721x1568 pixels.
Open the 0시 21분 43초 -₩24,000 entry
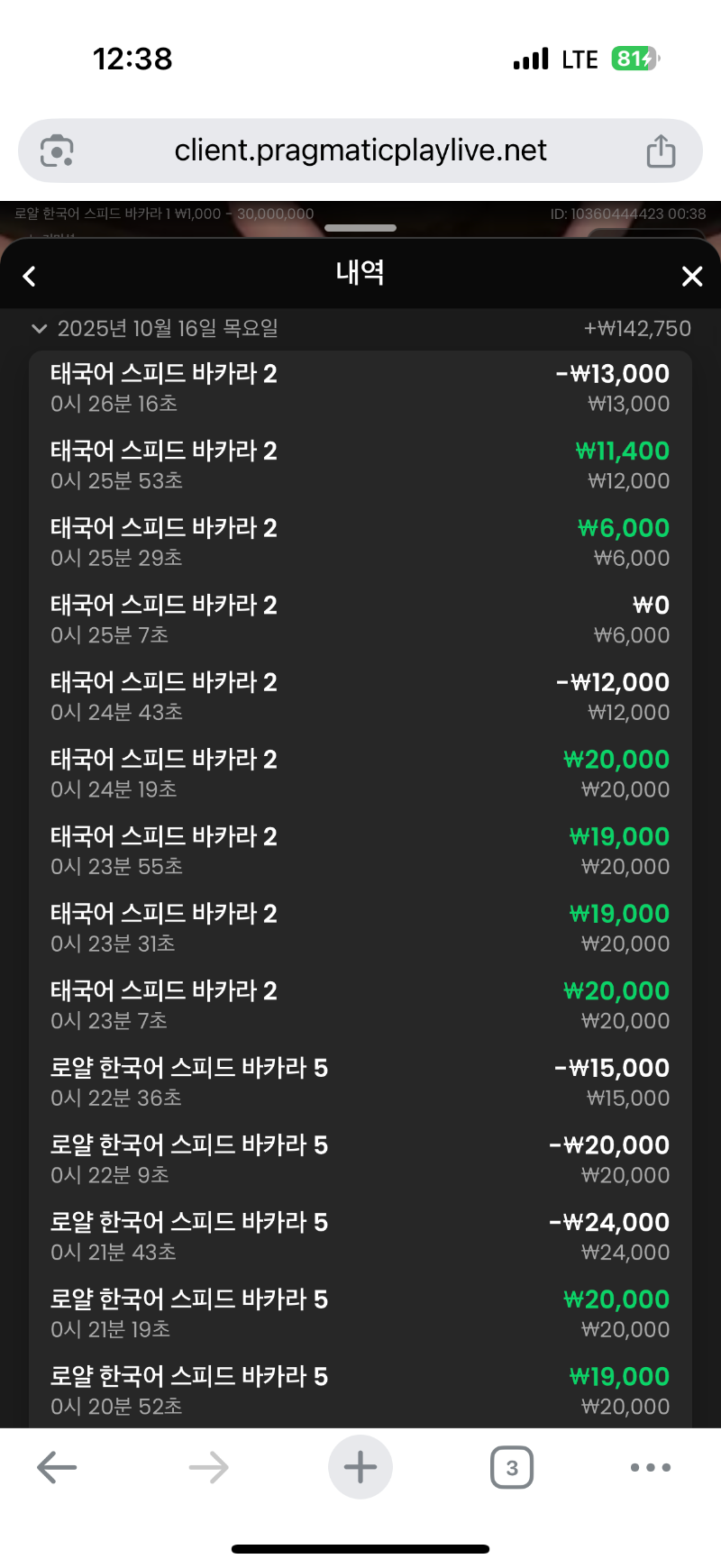coord(360,1236)
